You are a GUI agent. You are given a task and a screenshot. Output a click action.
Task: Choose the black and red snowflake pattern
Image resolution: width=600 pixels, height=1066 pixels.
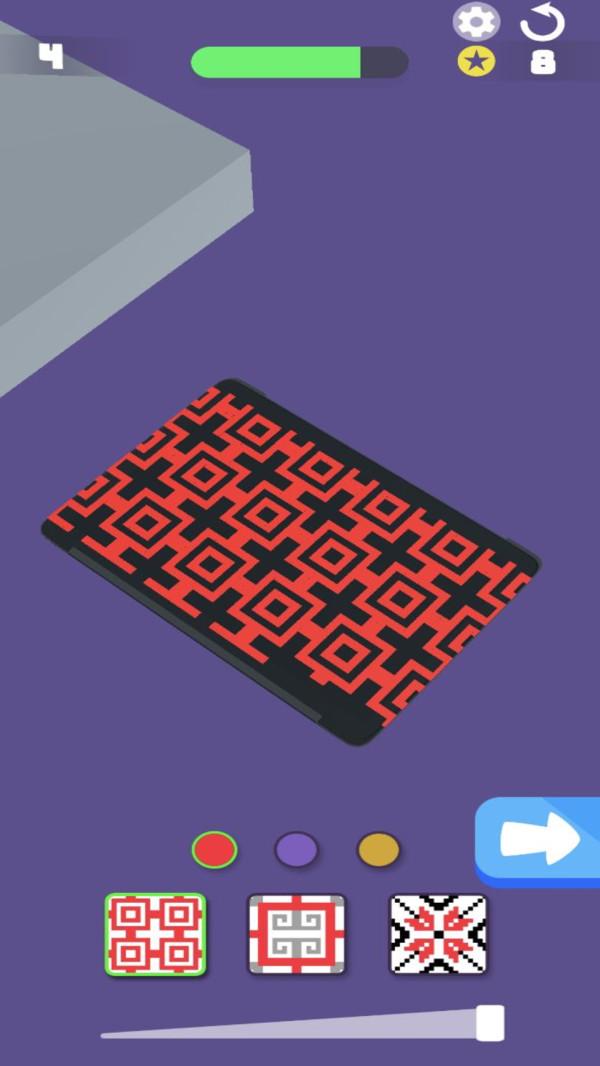click(438, 934)
